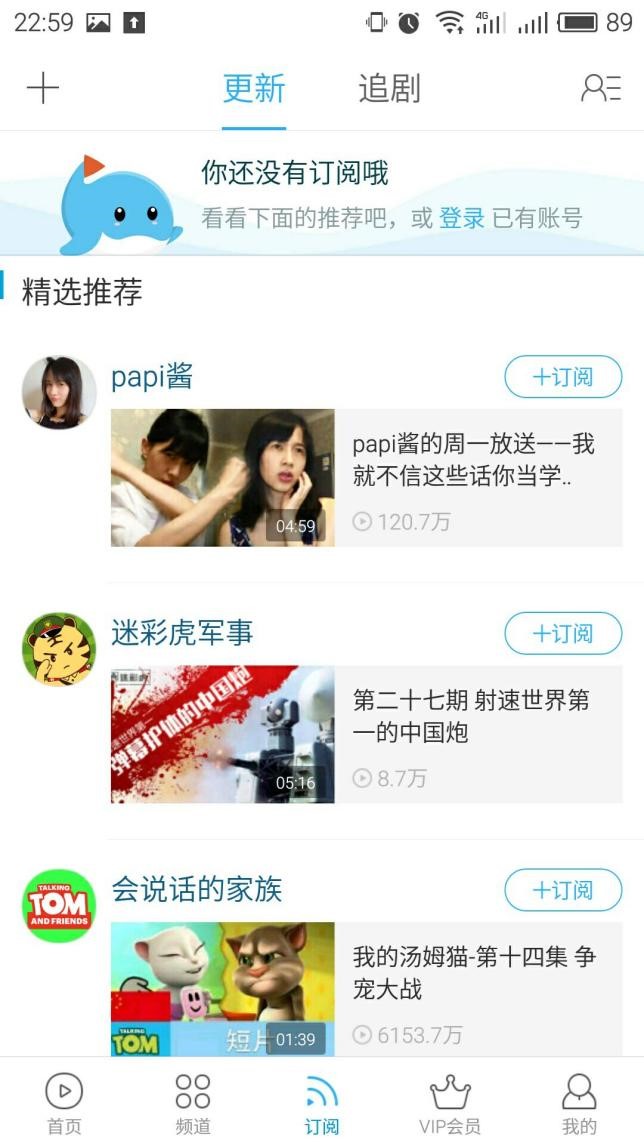Viewport: 644px width, 1146px height.
Task: Go to the 首页 home tab
Action: tap(64, 1104)
